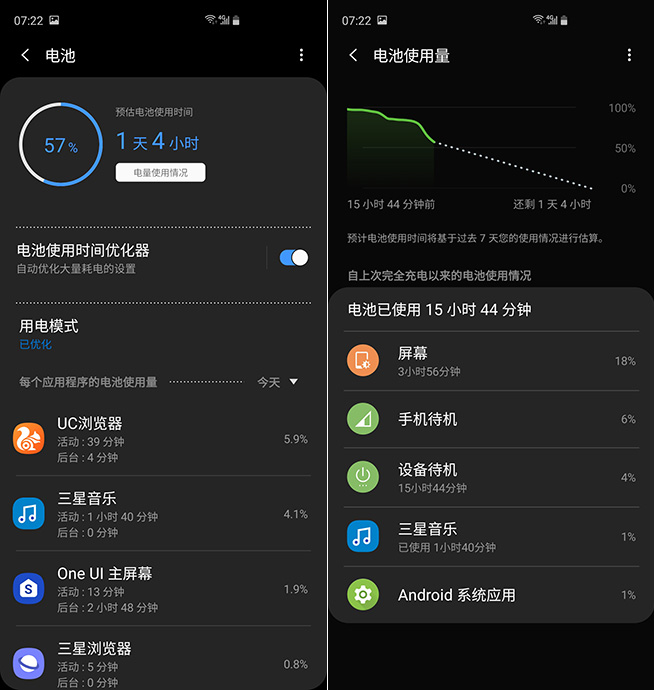The image size is (654, 690).
Task: Open Android 系统应用 usage entry
Action: pyautogui.click(x=490, y=595)
